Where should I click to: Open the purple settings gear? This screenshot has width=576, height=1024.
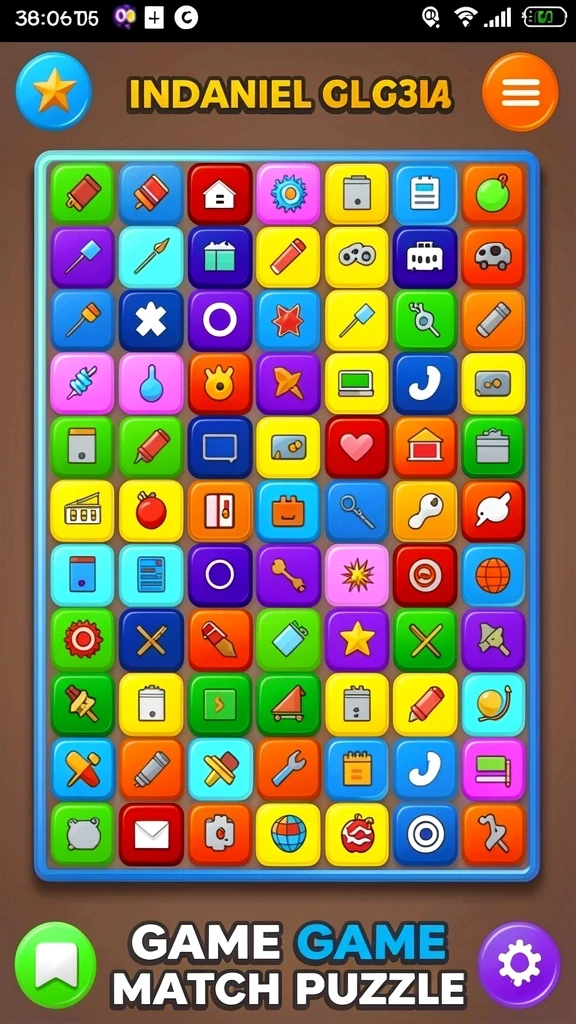(x=519, y=963)
